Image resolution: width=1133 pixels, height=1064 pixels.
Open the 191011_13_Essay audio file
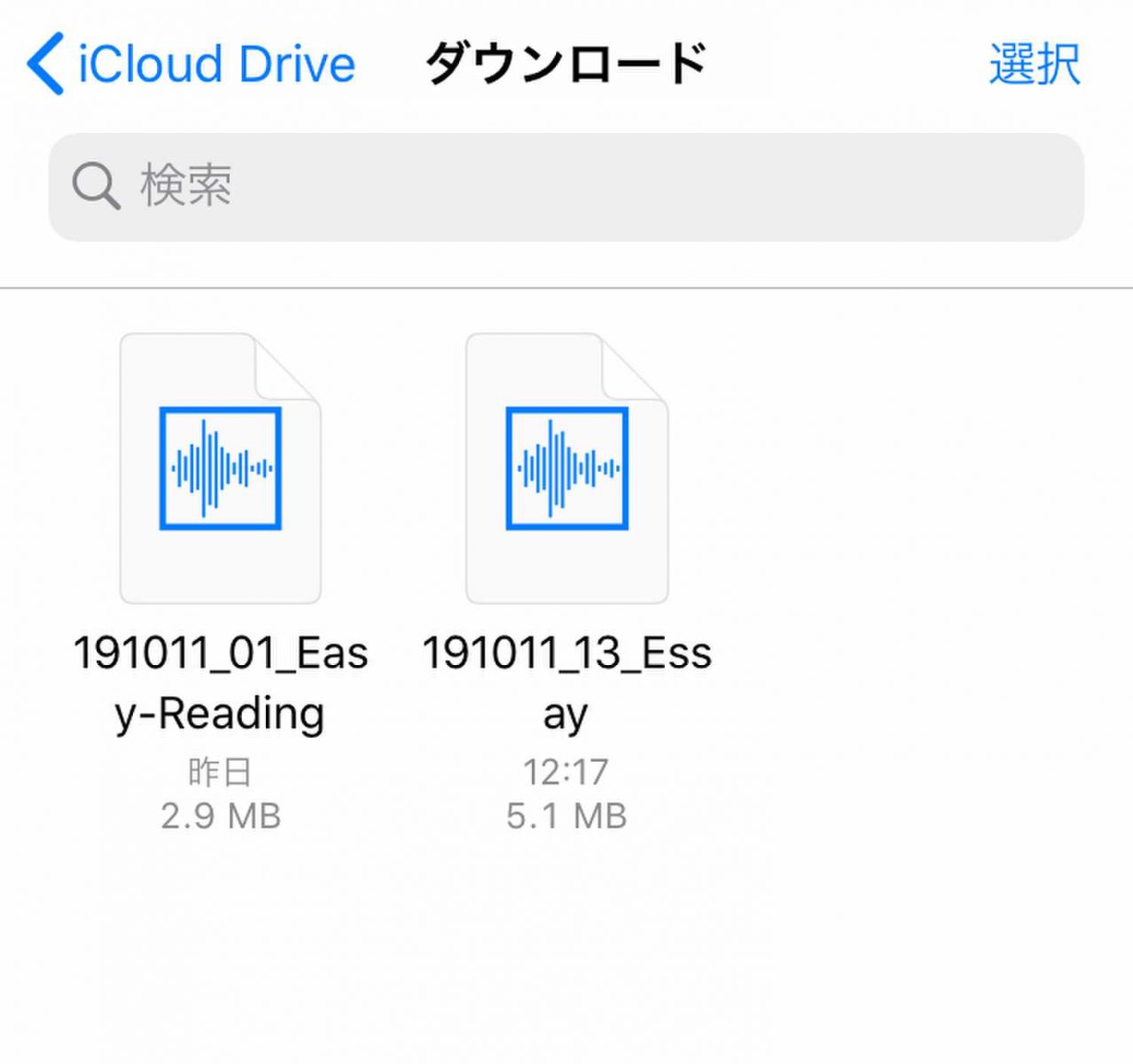point(566,468)
